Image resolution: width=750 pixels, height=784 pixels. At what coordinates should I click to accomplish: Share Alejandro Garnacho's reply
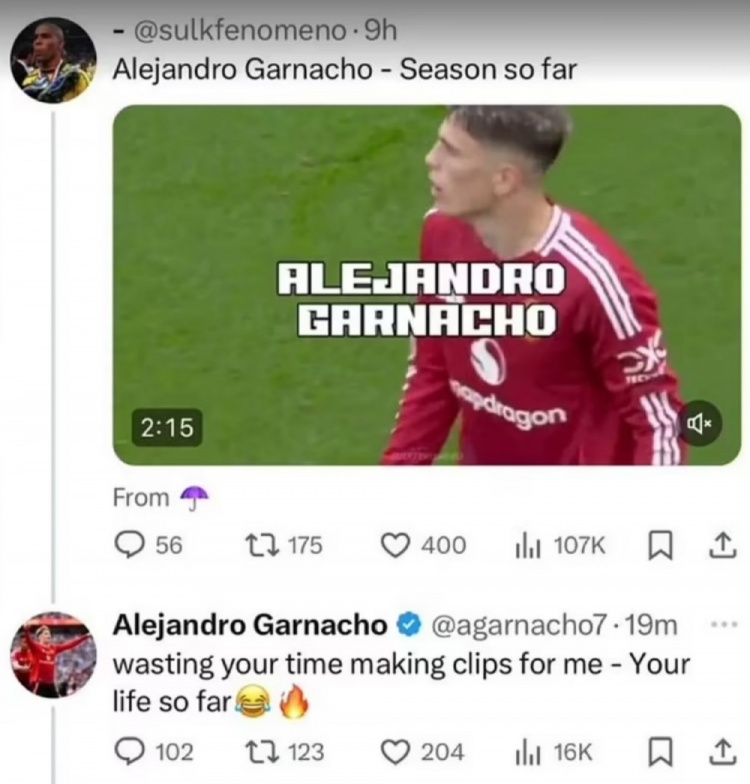pos(722,752)
